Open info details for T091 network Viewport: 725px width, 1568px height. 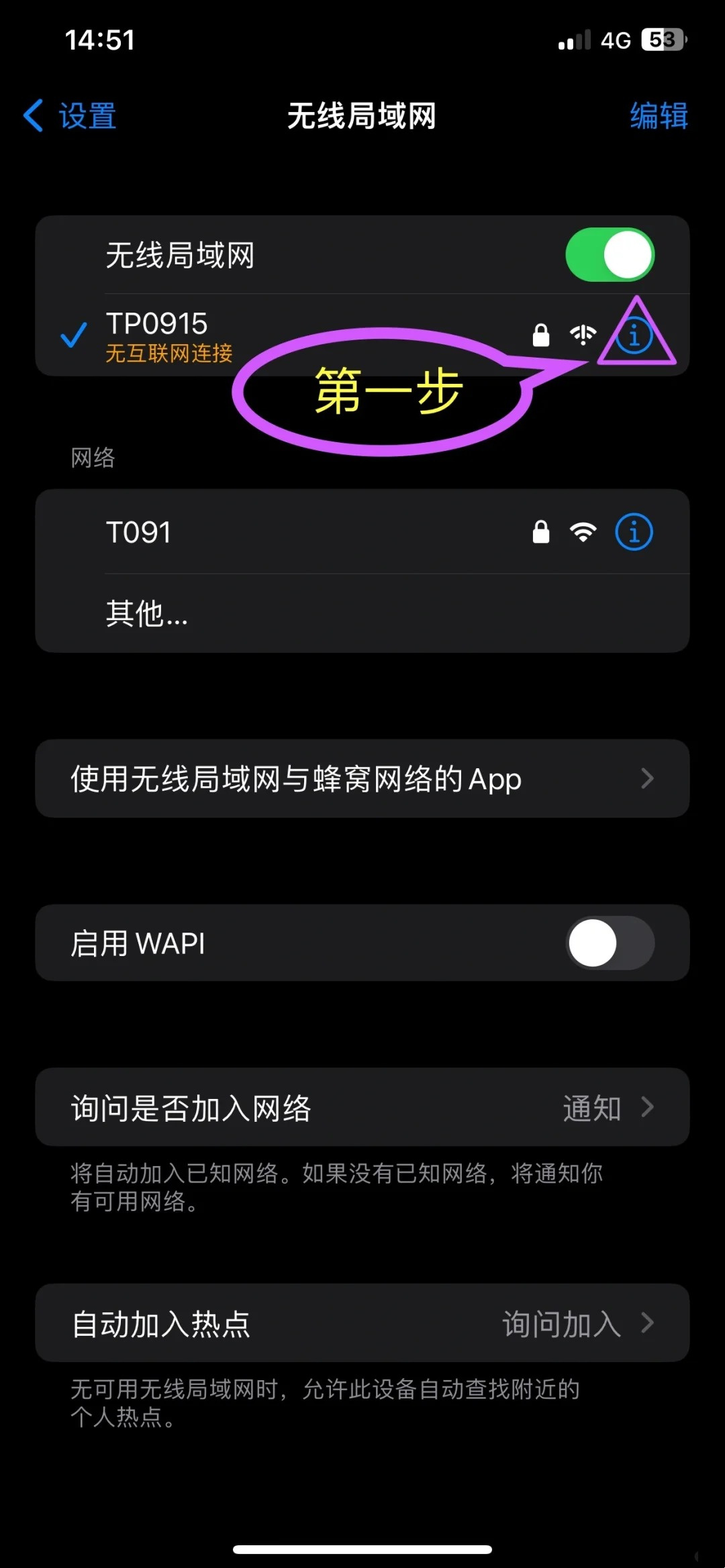coord(634,531)
